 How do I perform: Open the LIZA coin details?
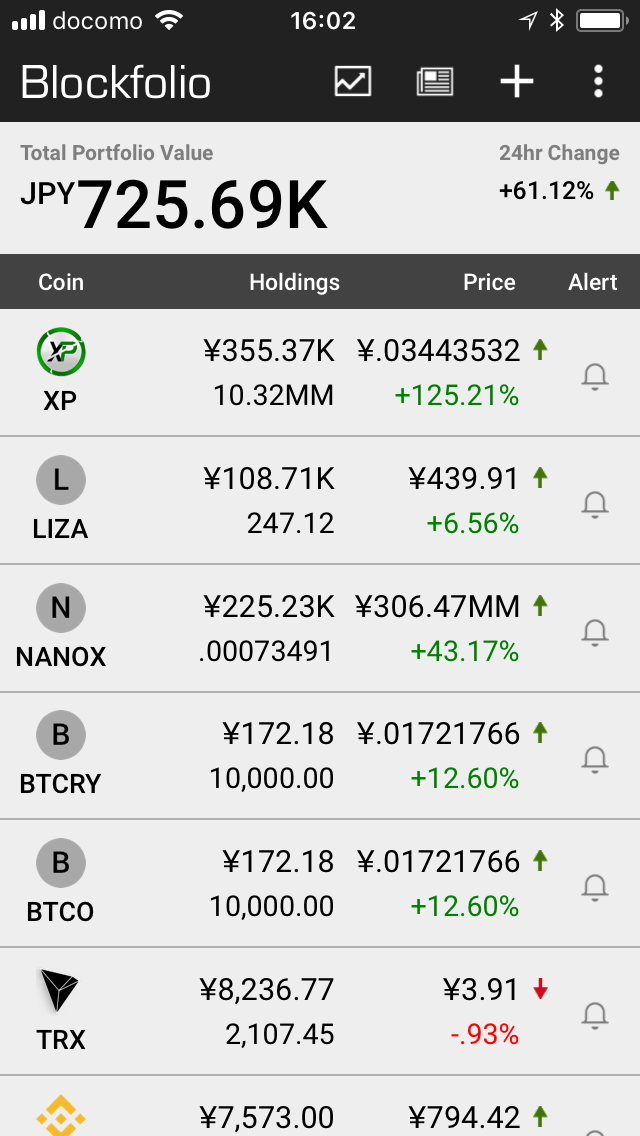(x=320, y=500)
